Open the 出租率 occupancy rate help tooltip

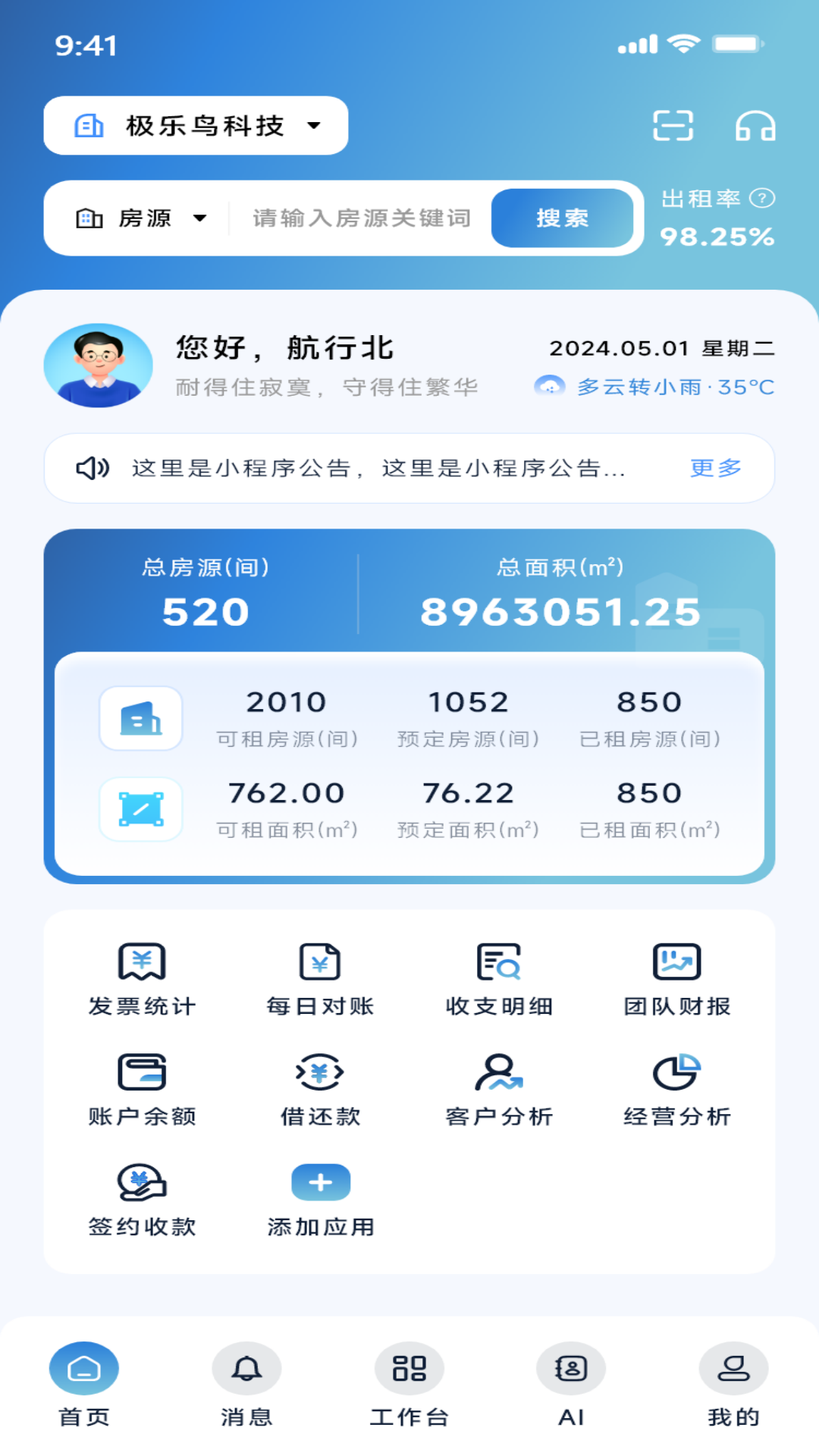(761, 197)
